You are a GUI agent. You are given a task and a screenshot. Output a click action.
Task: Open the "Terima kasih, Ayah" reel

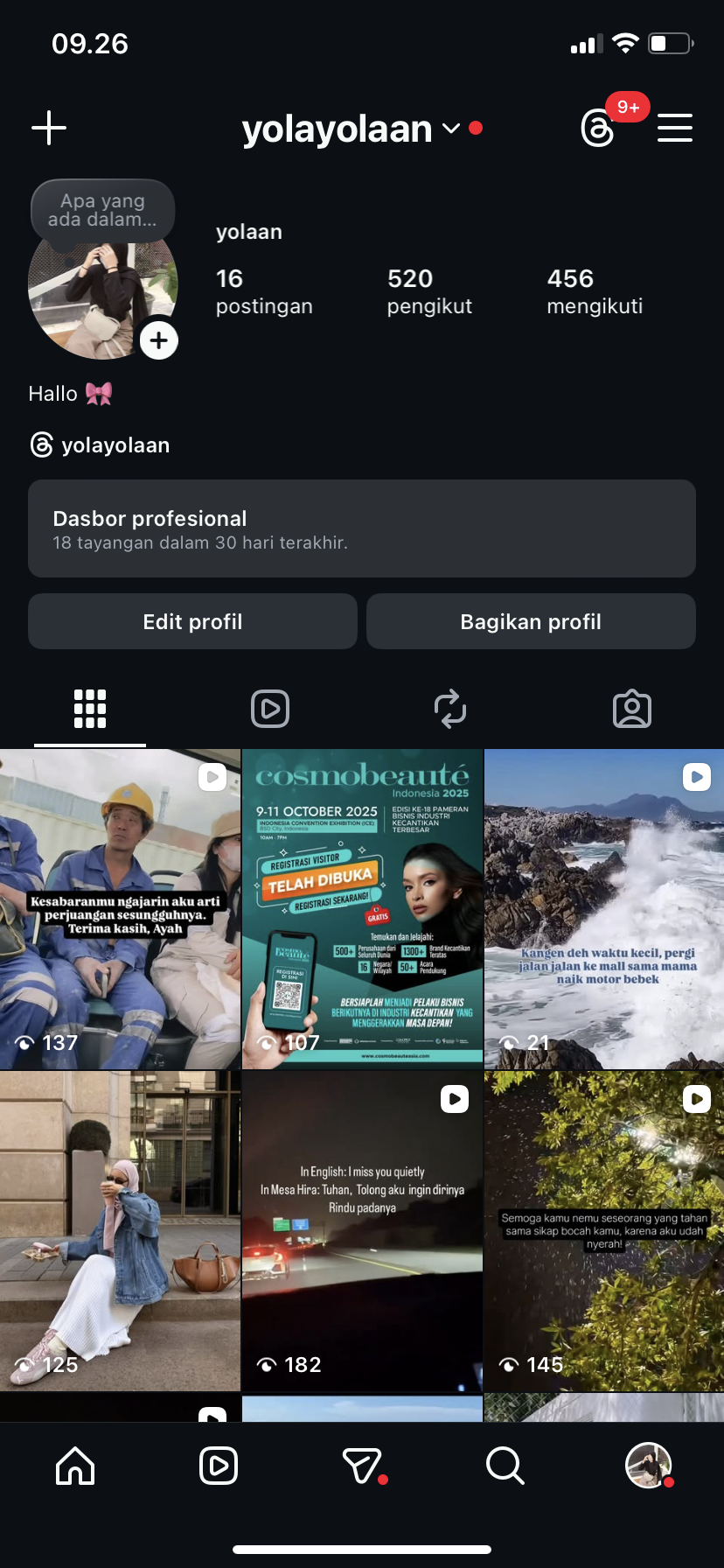[x=120, y=908]
